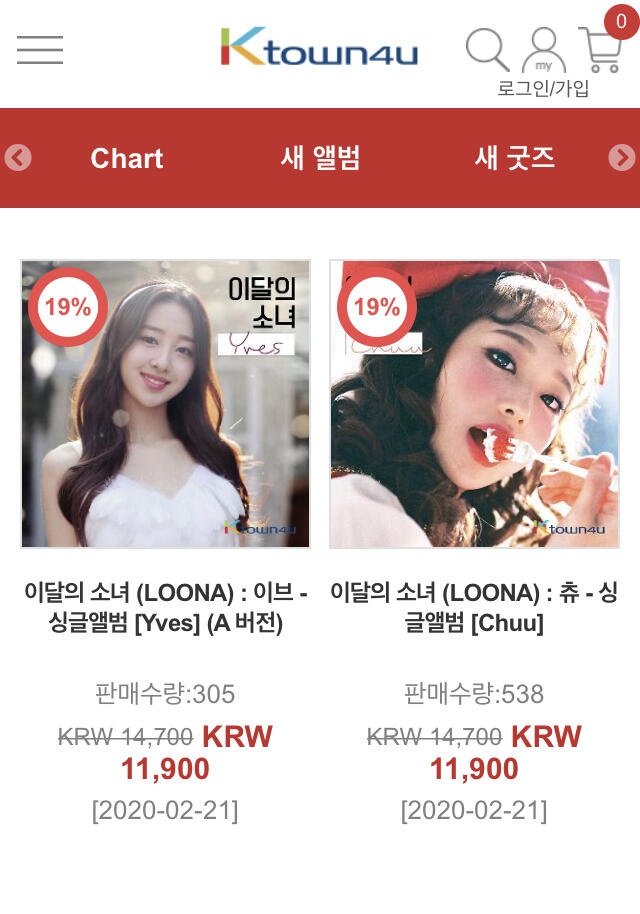Go to the Ktown4u home logo
Screen dimensions: 640x914
(x=319, y=47)
